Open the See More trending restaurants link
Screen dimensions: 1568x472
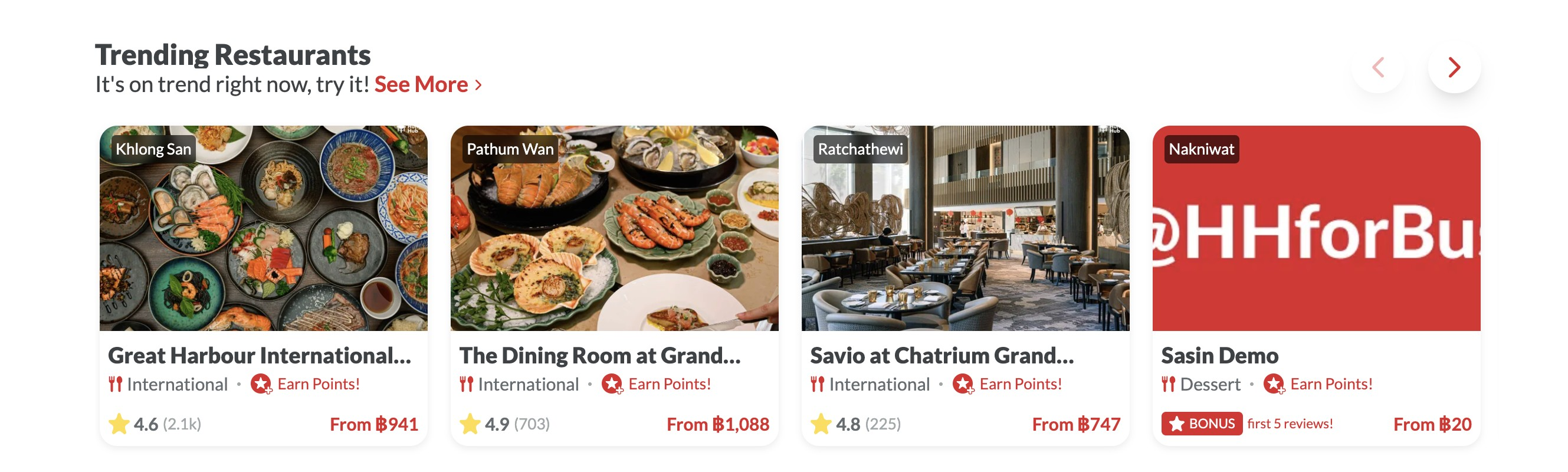point(427,84)
